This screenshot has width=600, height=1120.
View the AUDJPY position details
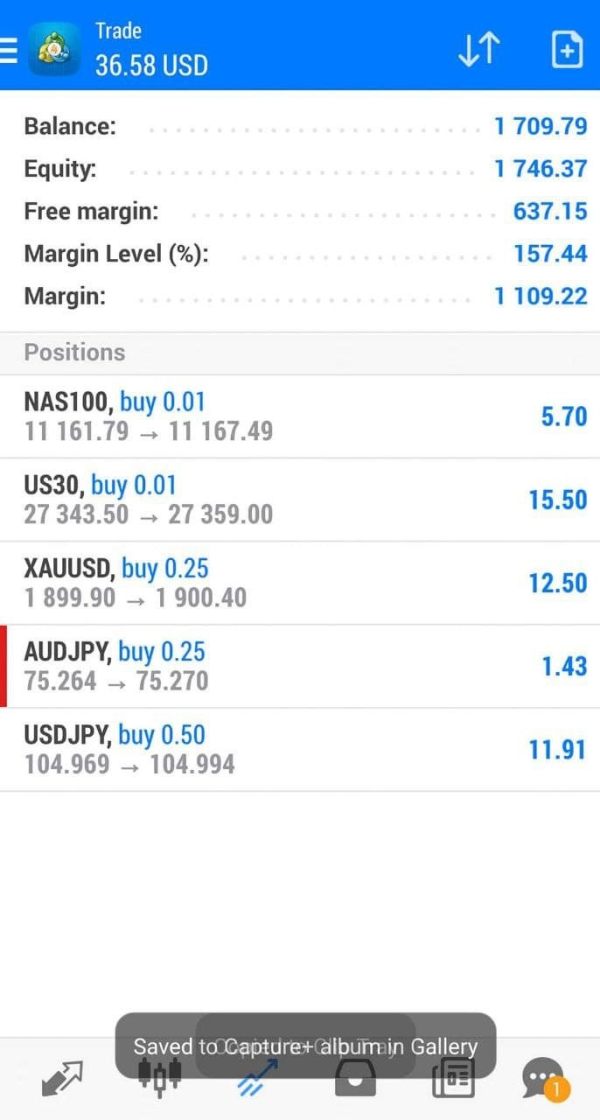300,666
